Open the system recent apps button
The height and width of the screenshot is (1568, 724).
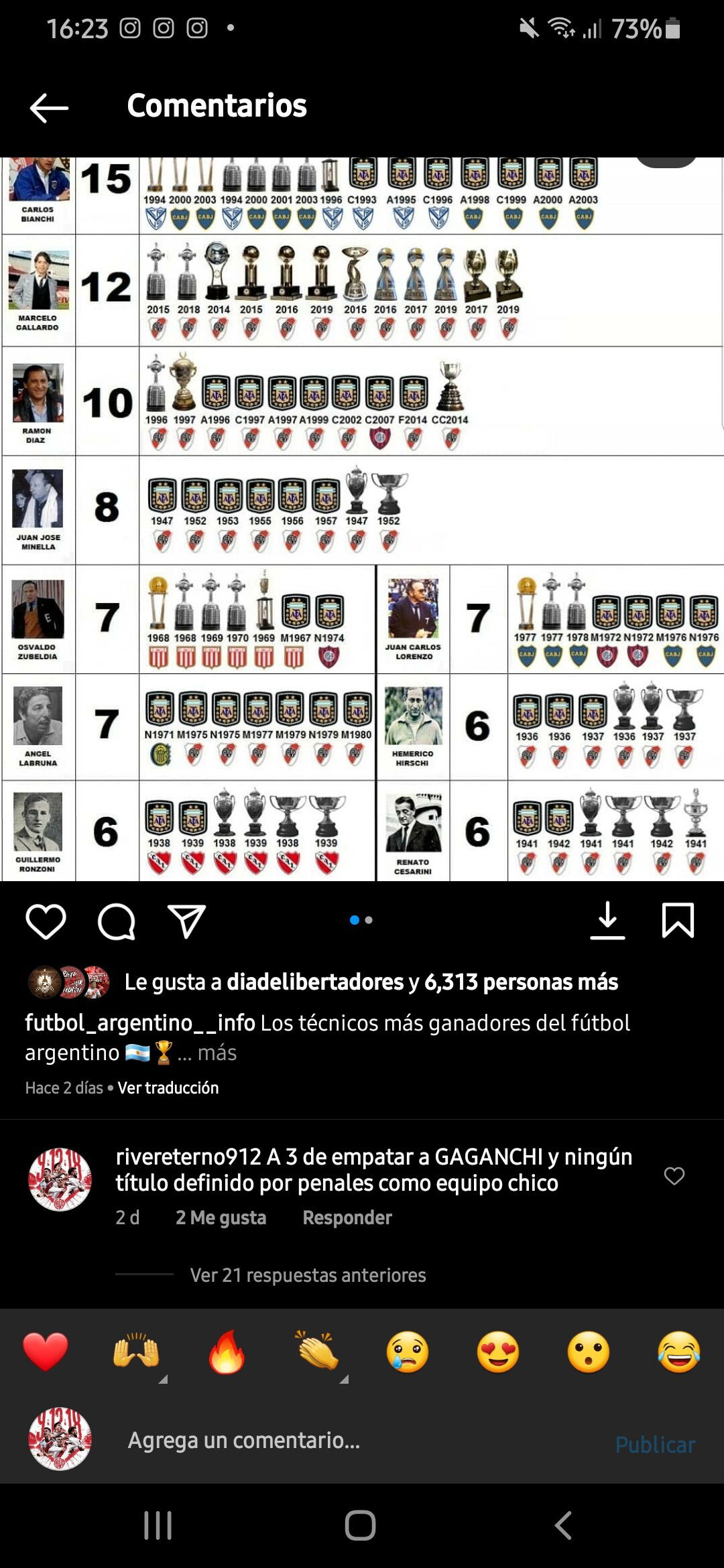158,1526
